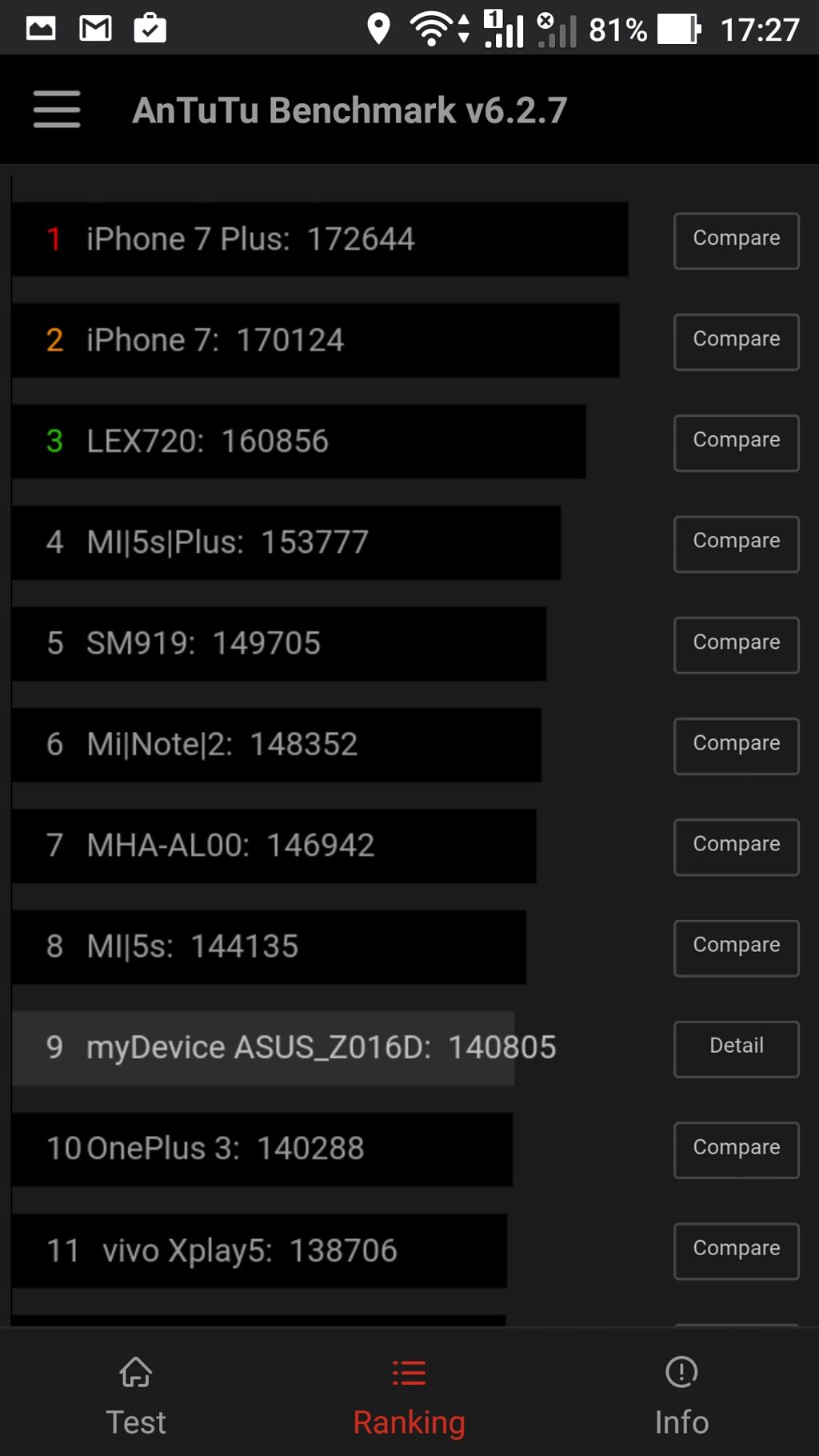The width and height of the screenshot is (819, 1456).
Task: Tap Compare on the MI|5s row
Action: coord(736,948)
